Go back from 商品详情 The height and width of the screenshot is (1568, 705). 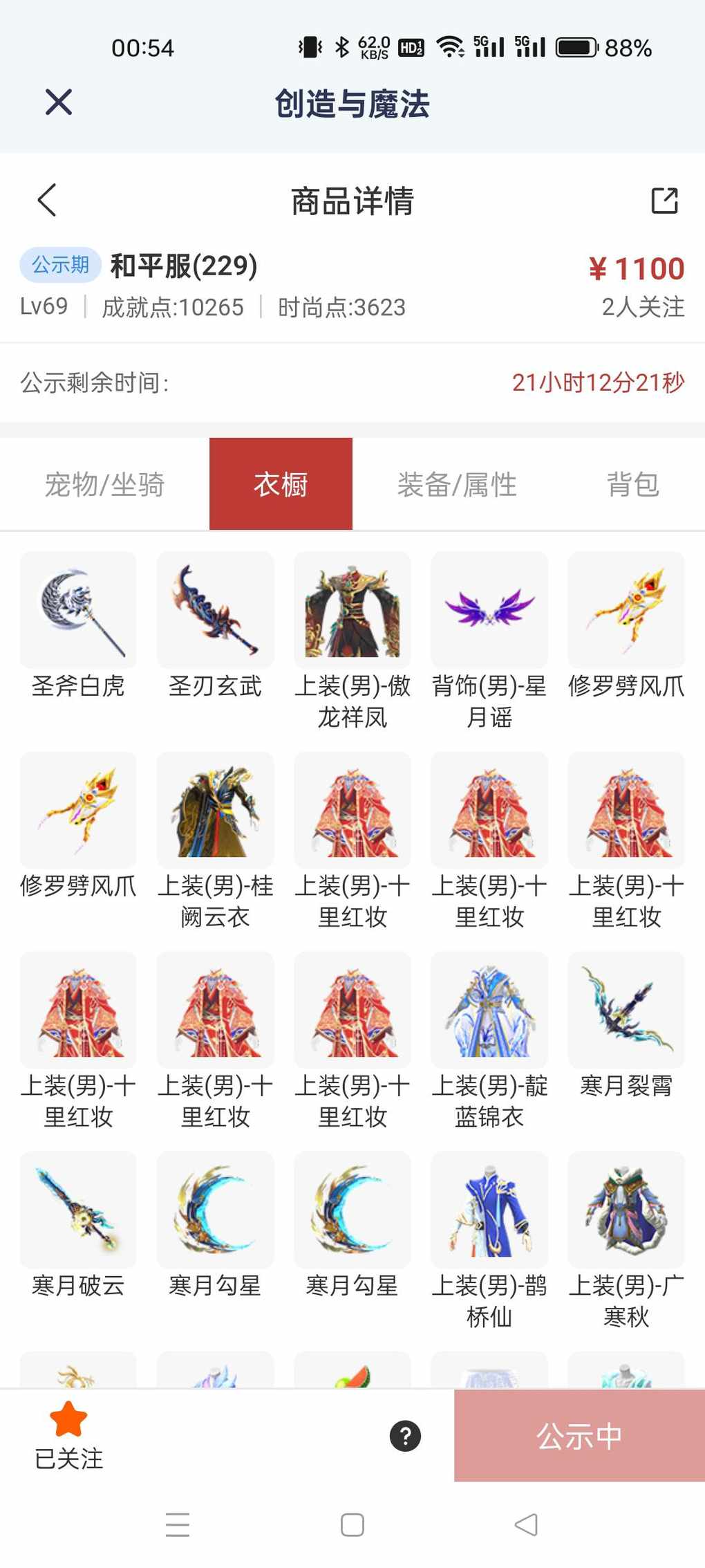pyautogui.click(x=47, y=201)
